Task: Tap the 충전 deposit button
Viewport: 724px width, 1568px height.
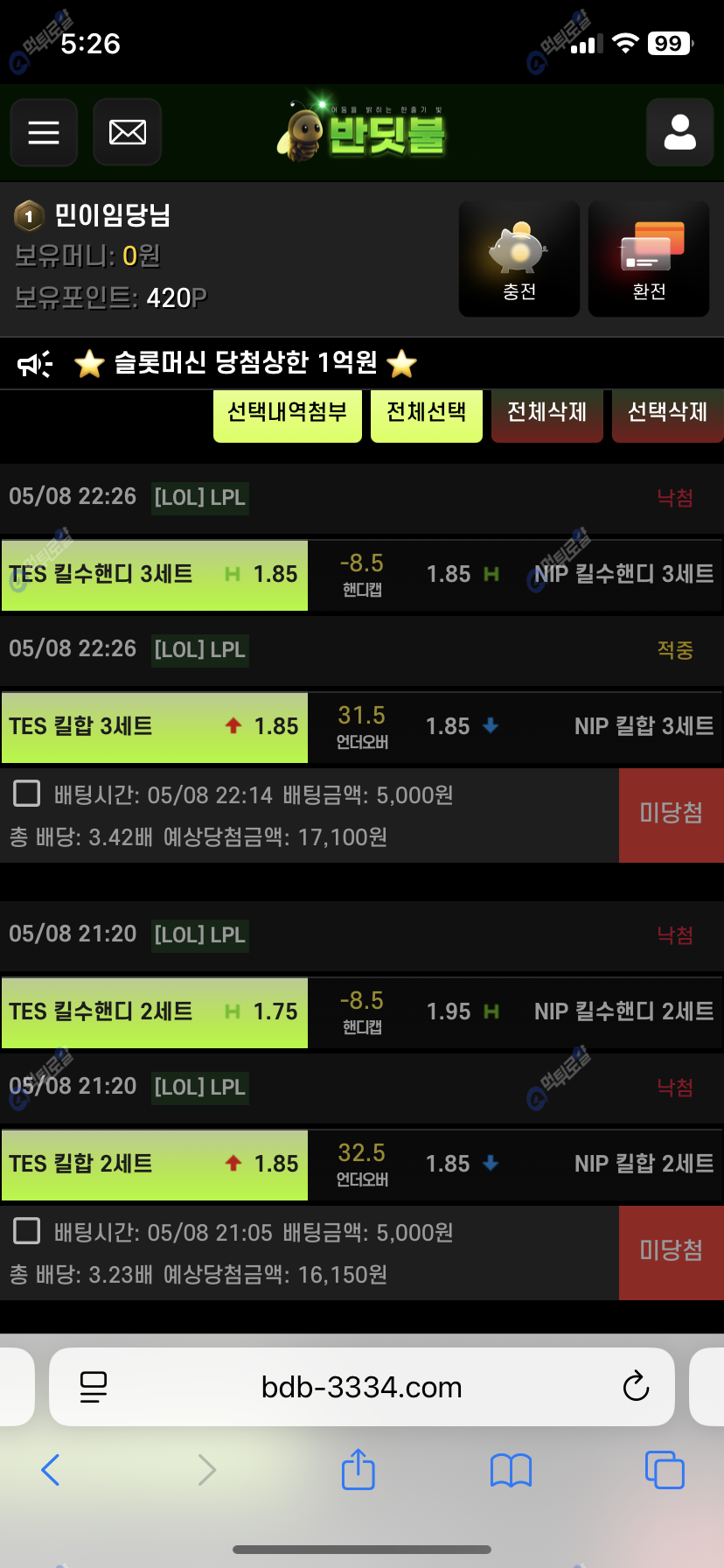Action: 519,259
